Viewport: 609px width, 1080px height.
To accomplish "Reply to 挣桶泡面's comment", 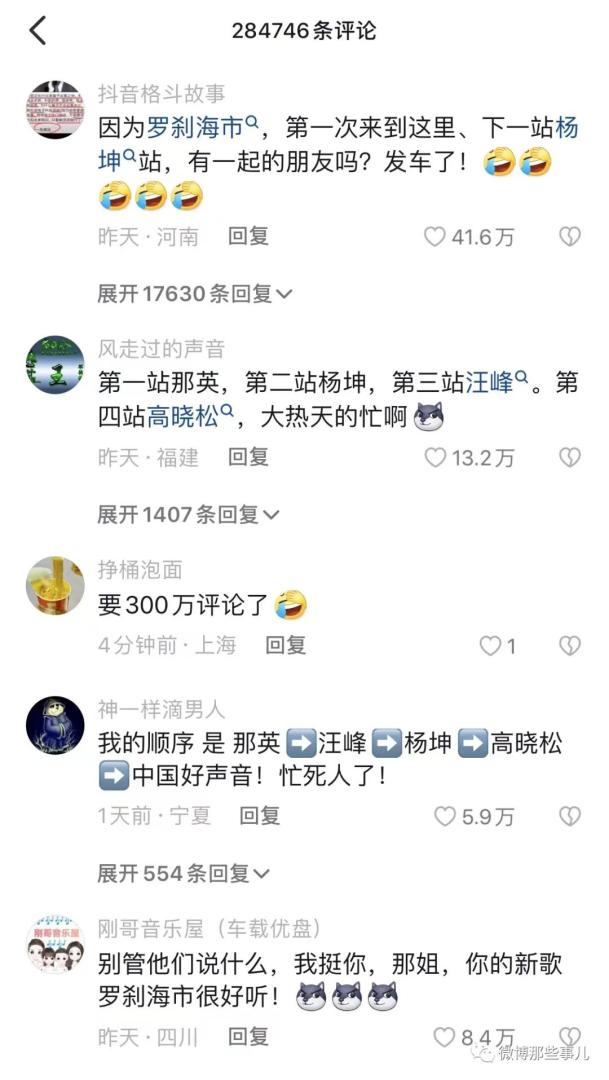I will [285, 645].
